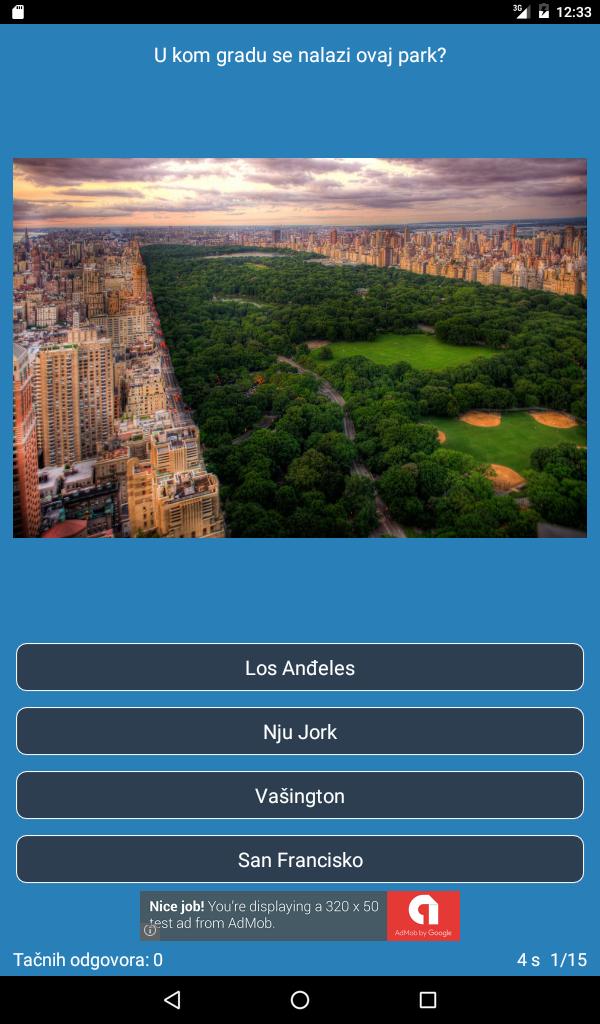Choose the Los Anđeles answer

pyautogui.click(x=300, y=667)
